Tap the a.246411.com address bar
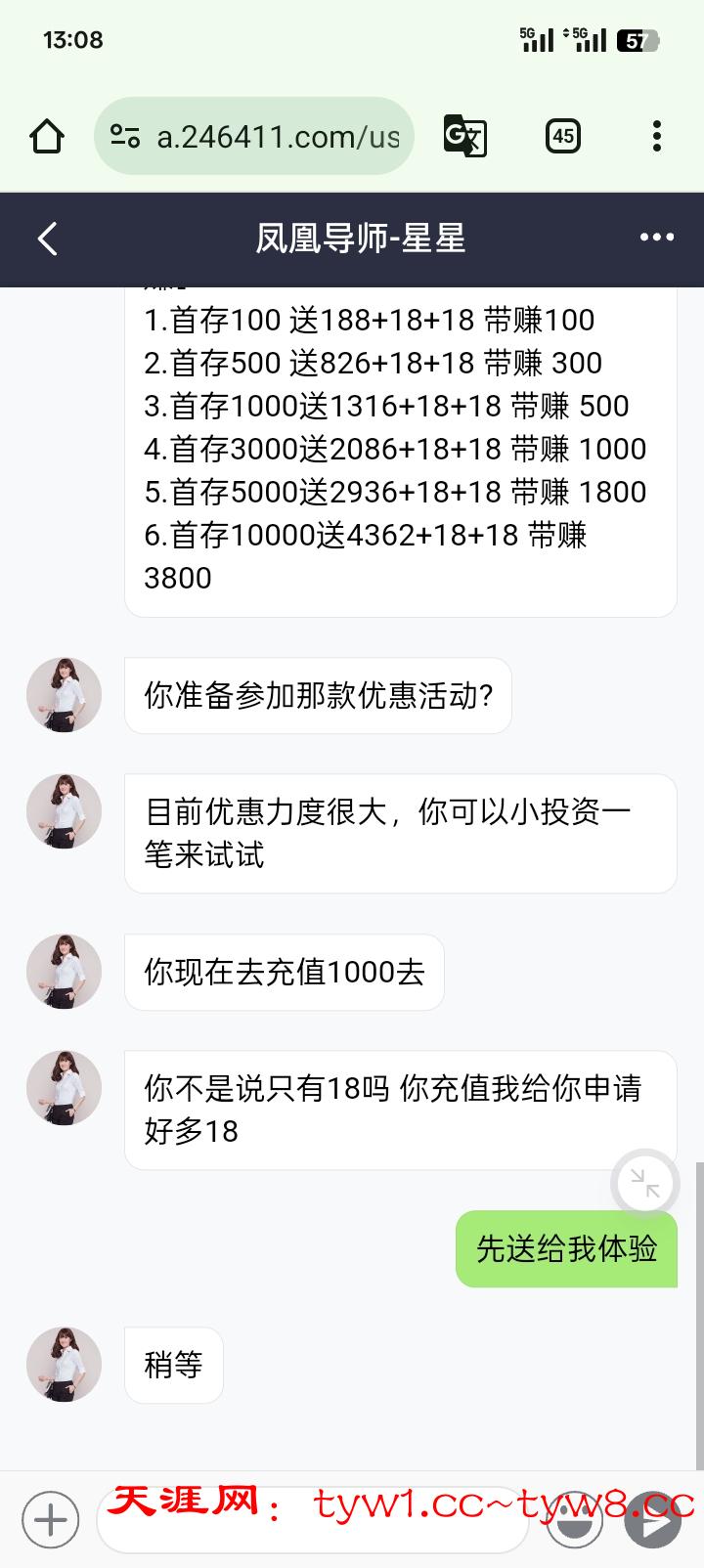Viewport: 704px width, 1568px height. click(x=254, y=136)
